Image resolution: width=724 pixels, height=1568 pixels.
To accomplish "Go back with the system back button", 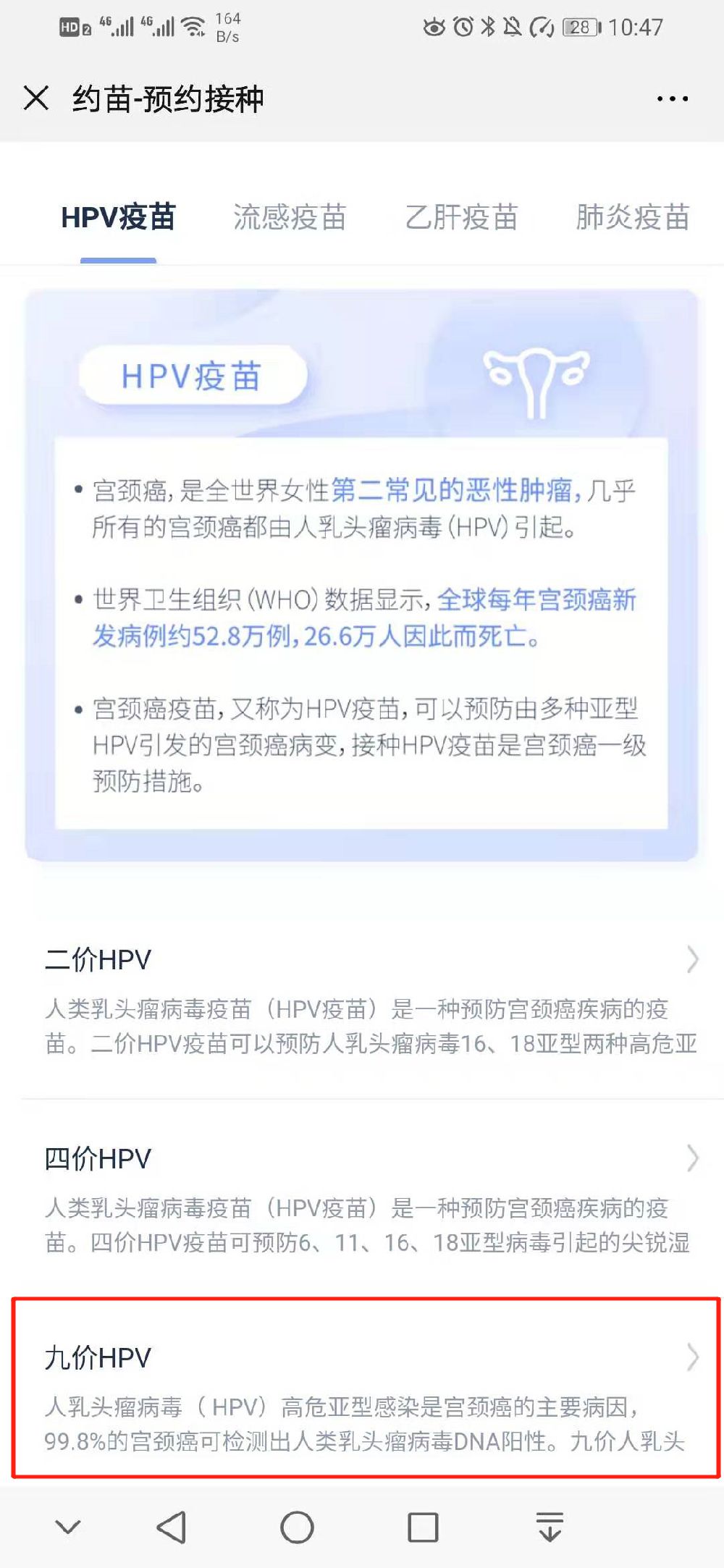I will [x=172, y=1527].
